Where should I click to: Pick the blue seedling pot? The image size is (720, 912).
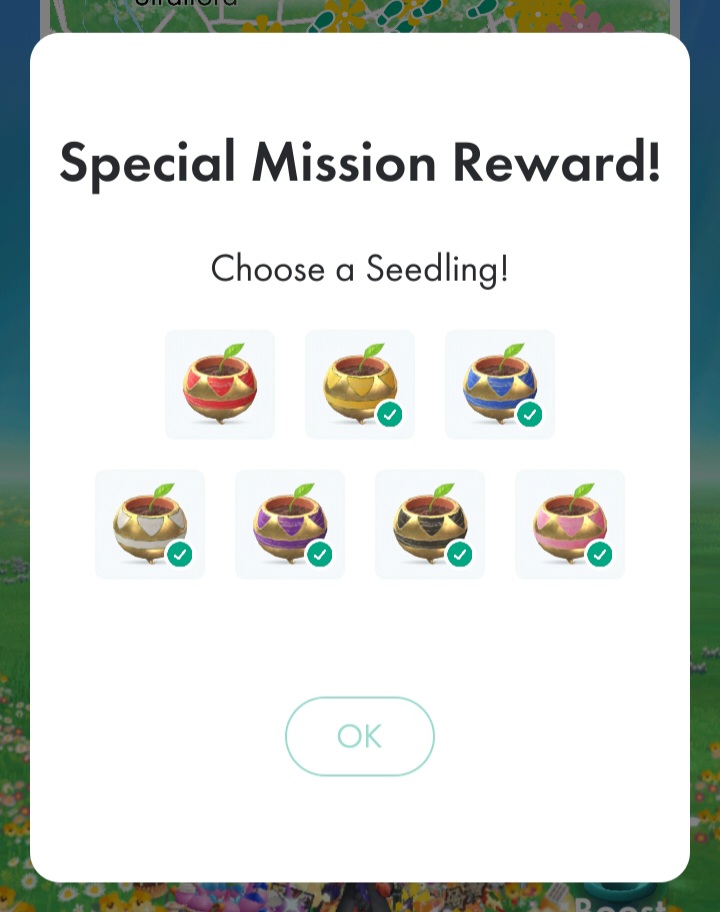[x=500, y=385]
